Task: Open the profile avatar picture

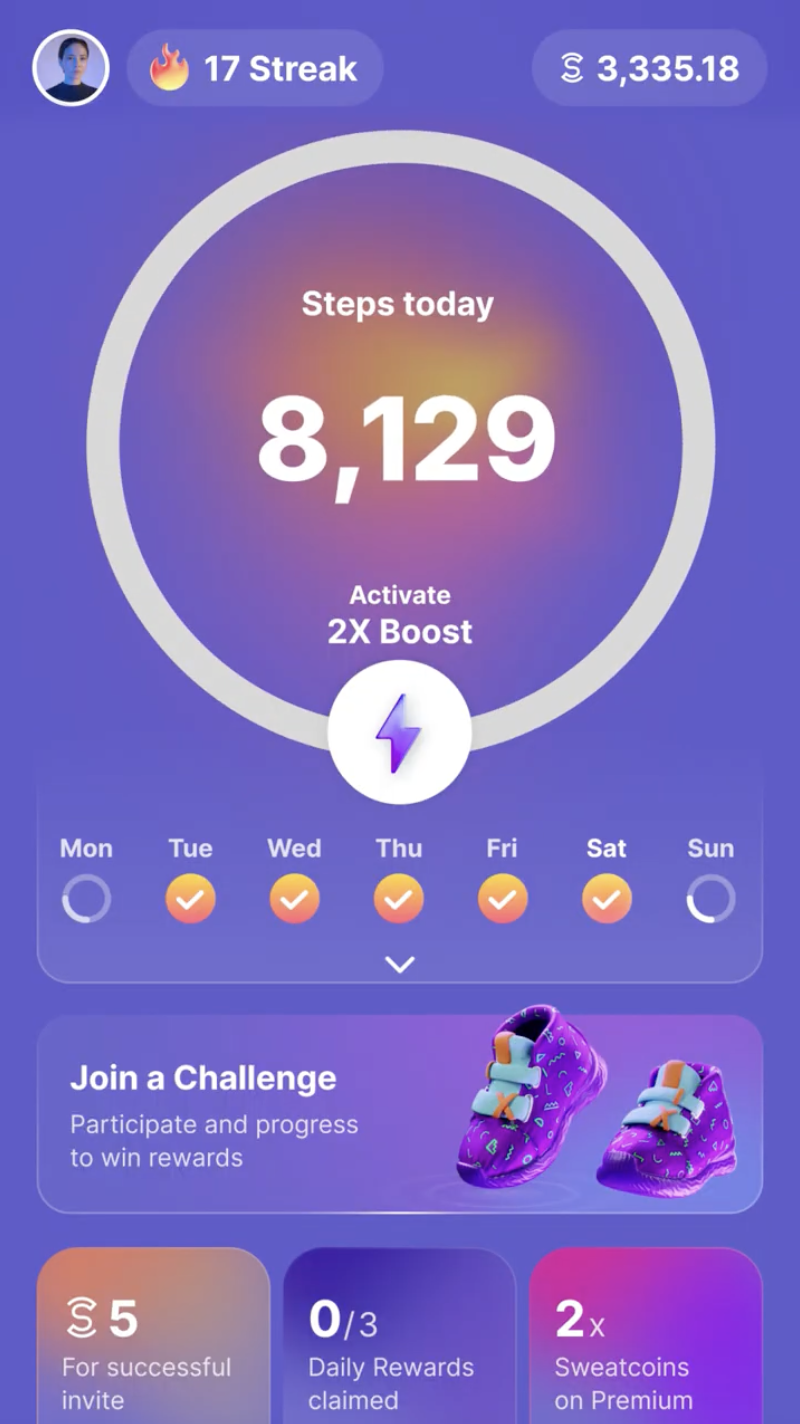Action: [x=70, y=66]
